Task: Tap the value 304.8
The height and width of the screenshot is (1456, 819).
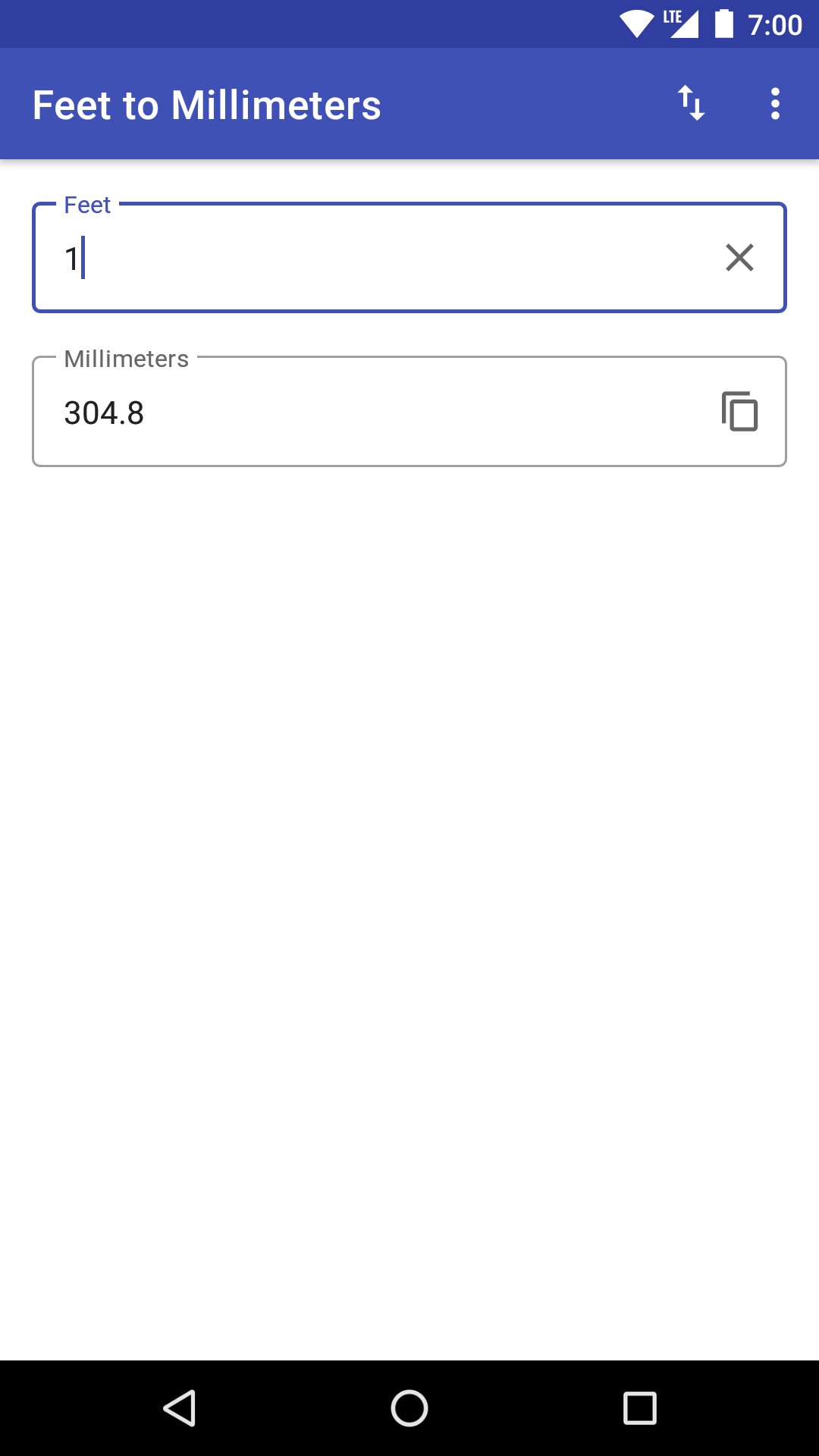Action: (104, 413)
